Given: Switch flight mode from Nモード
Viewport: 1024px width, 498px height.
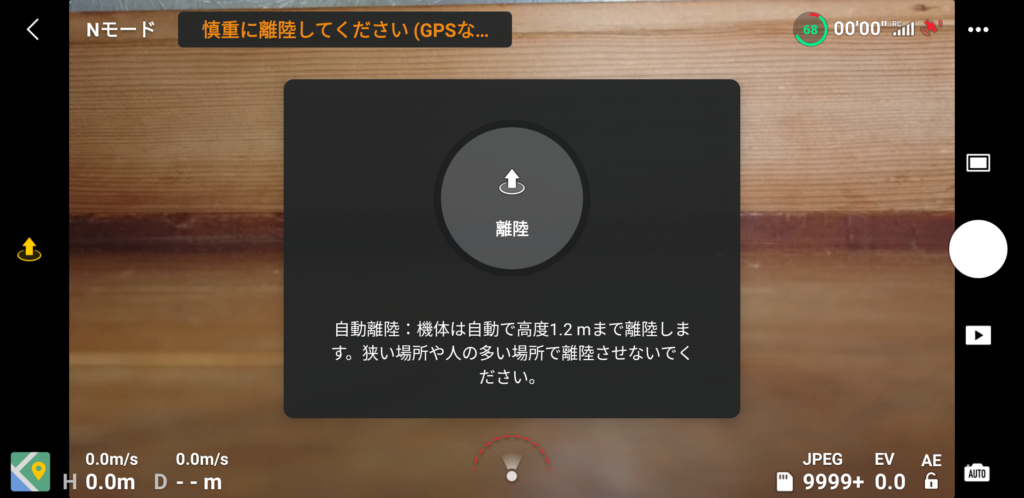Looking at the screenshot, I should pos(120,30).
